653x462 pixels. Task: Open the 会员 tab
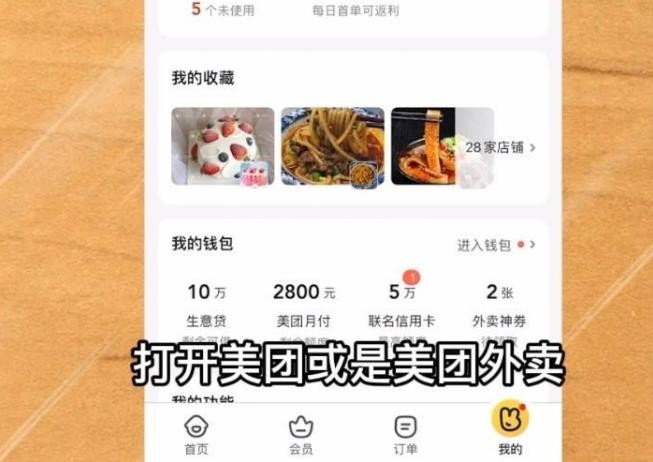(x=301, y=435)
